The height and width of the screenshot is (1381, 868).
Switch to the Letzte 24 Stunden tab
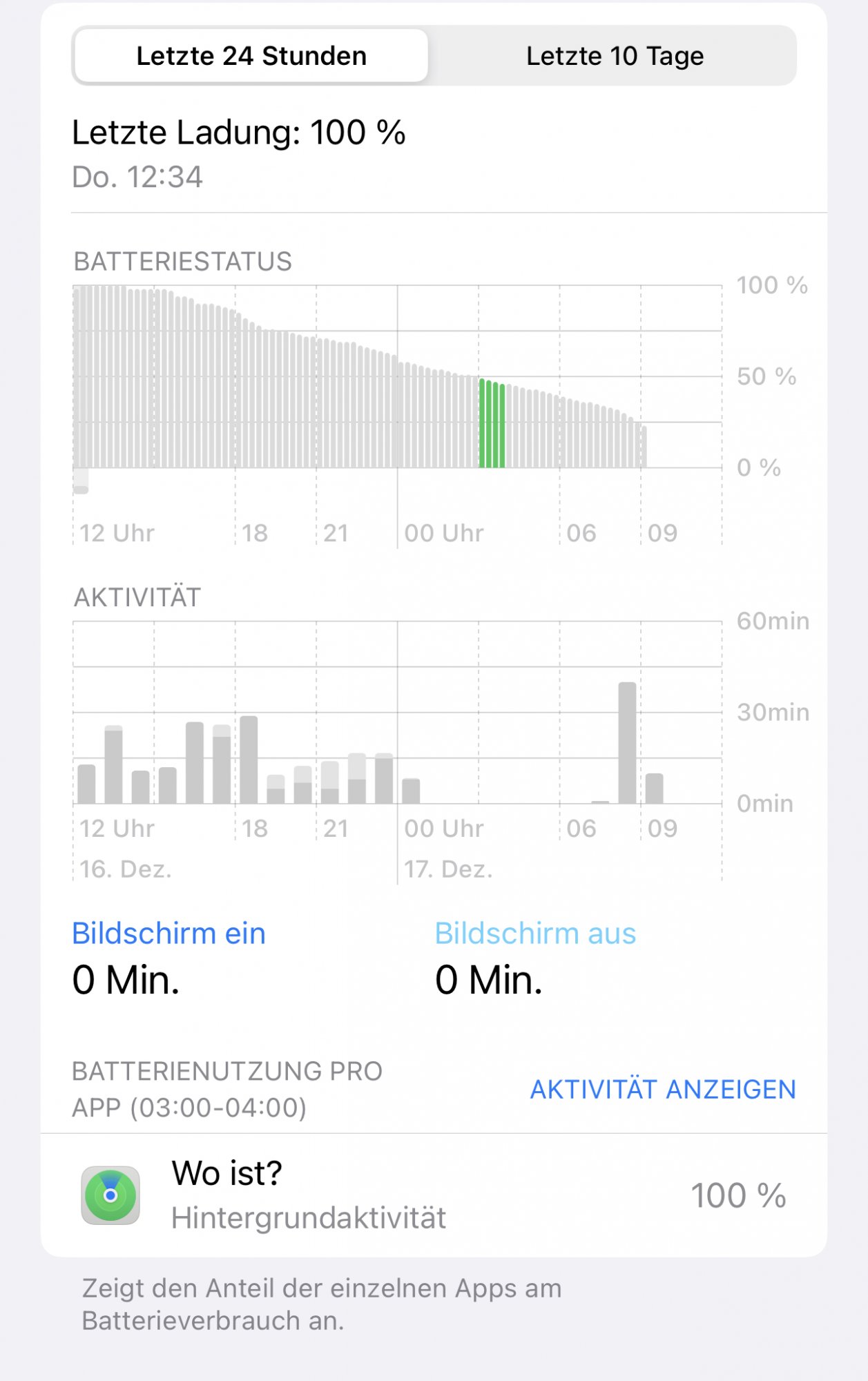pyautogui.click(x=251, y=56)
